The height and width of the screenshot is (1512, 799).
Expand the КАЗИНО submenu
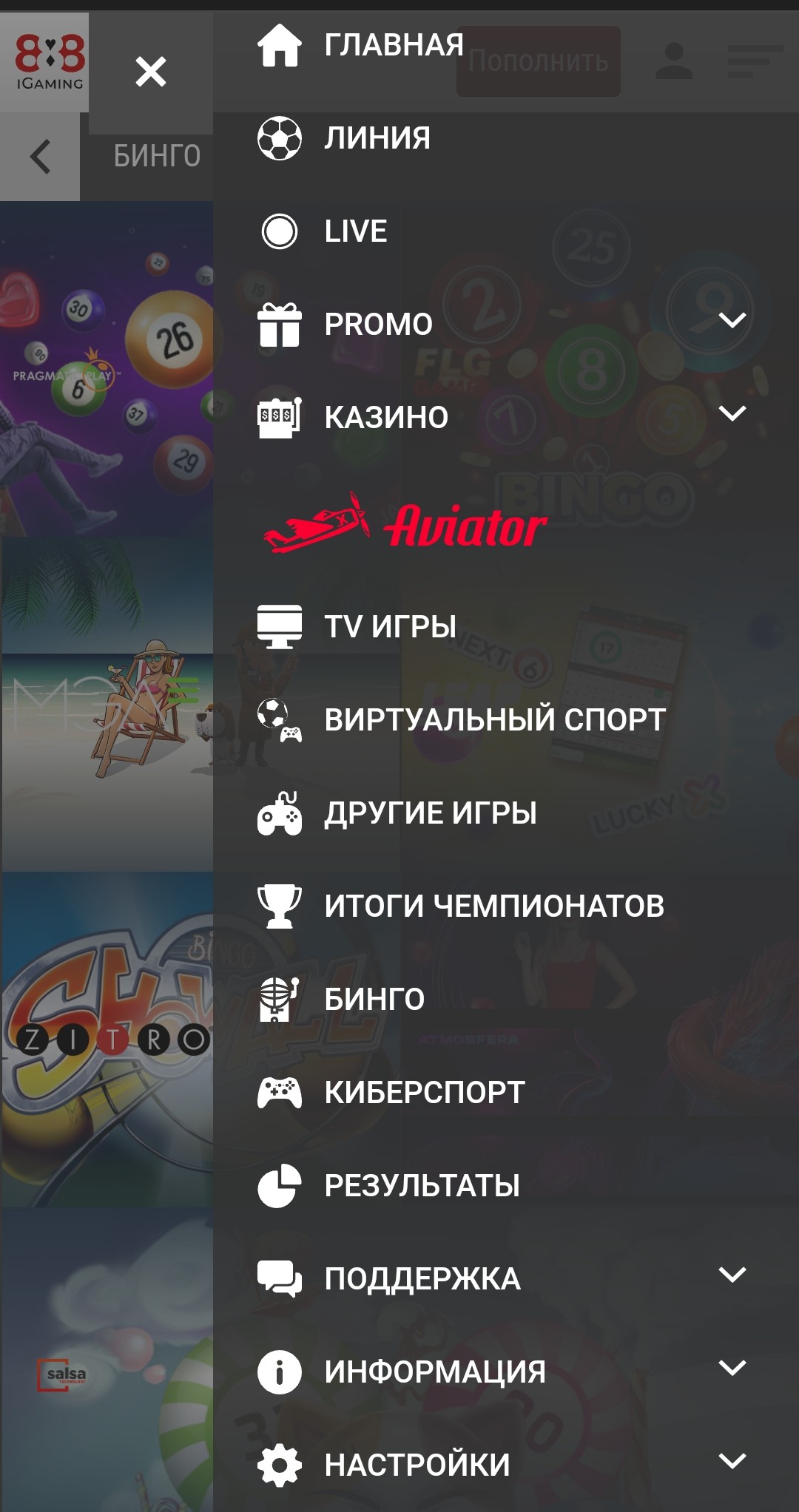tap(506, 418)
